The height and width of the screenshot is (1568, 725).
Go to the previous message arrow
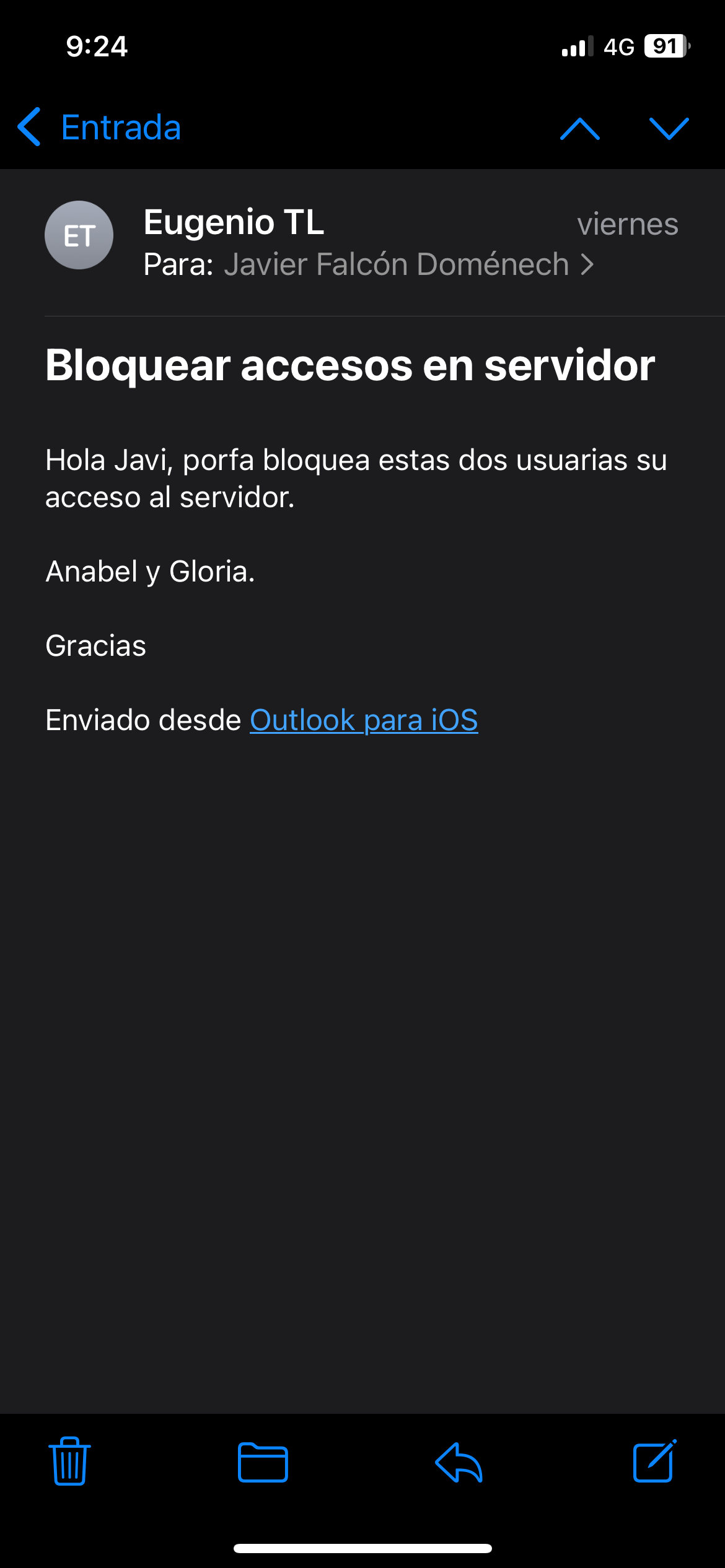click(x=579, y=128)
